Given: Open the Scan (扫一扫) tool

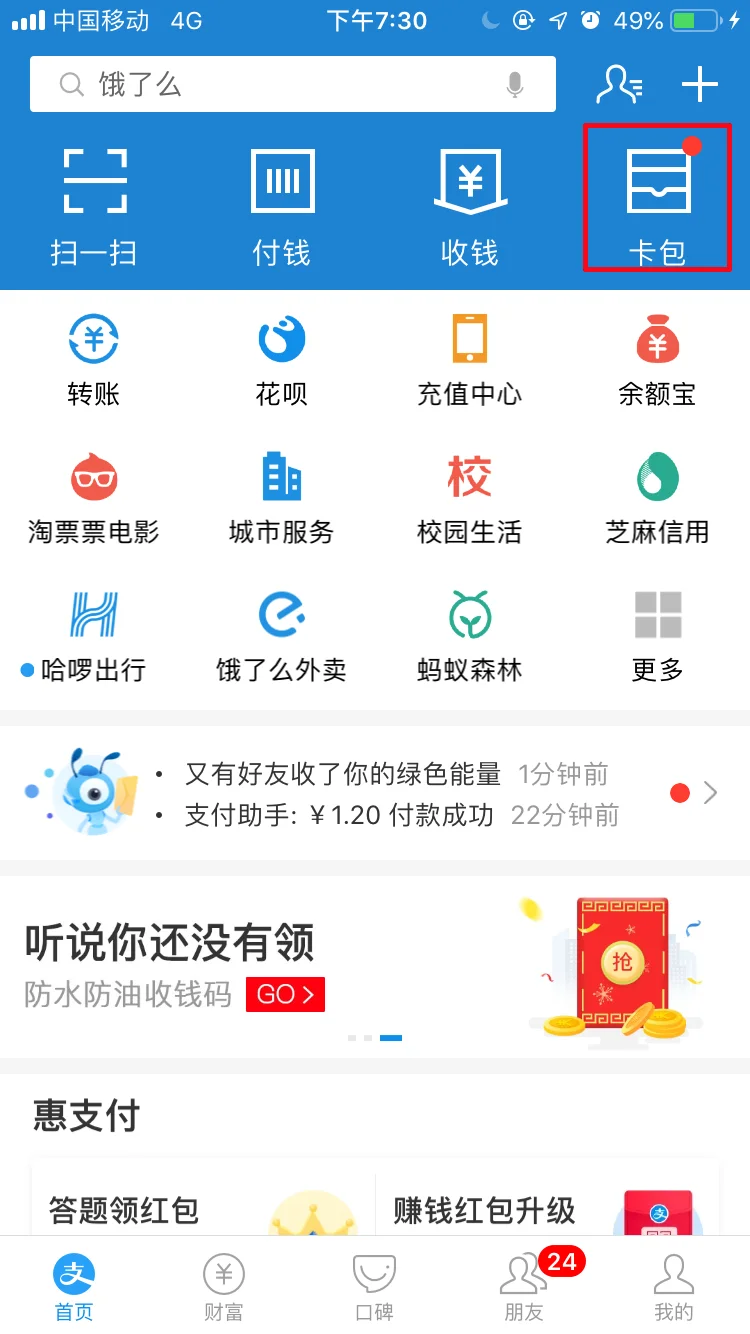Looking at the screenshot, I should (x=94, y=200).
